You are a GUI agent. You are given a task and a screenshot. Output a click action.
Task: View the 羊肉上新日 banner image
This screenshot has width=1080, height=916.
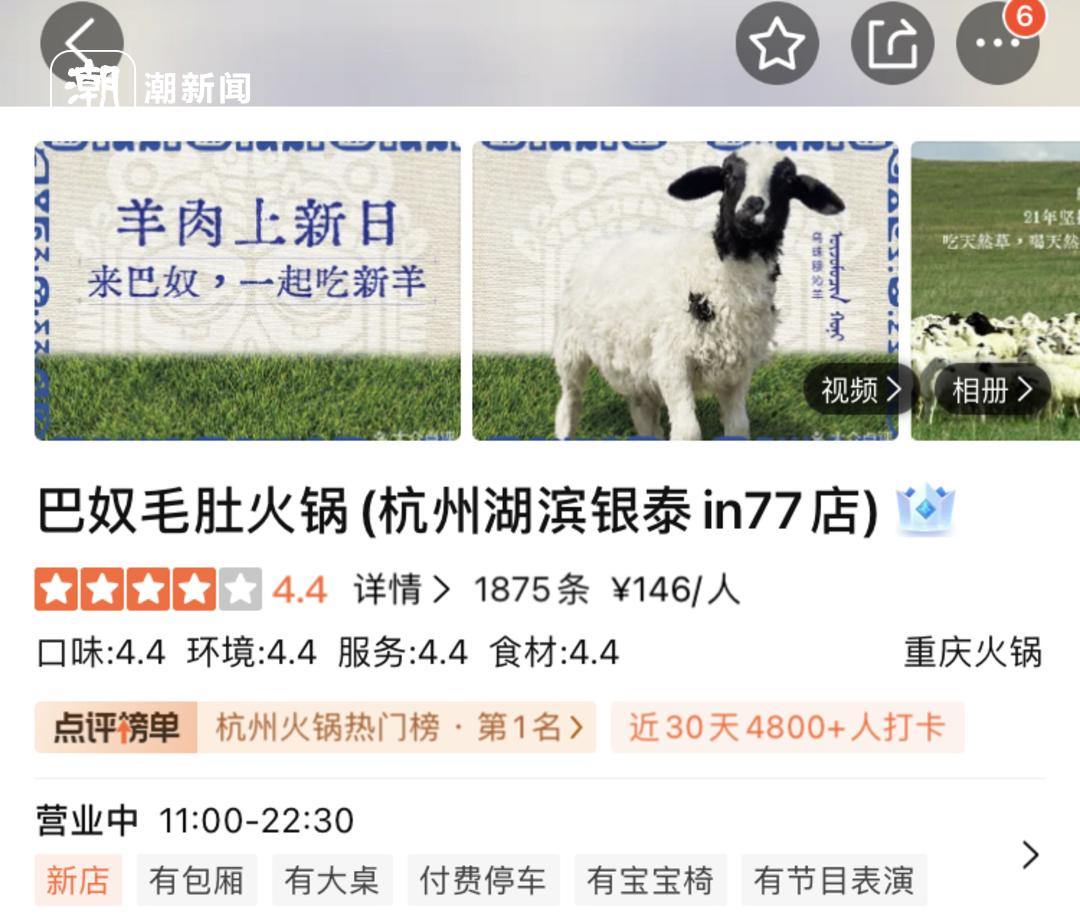click(x=248, y=290)
